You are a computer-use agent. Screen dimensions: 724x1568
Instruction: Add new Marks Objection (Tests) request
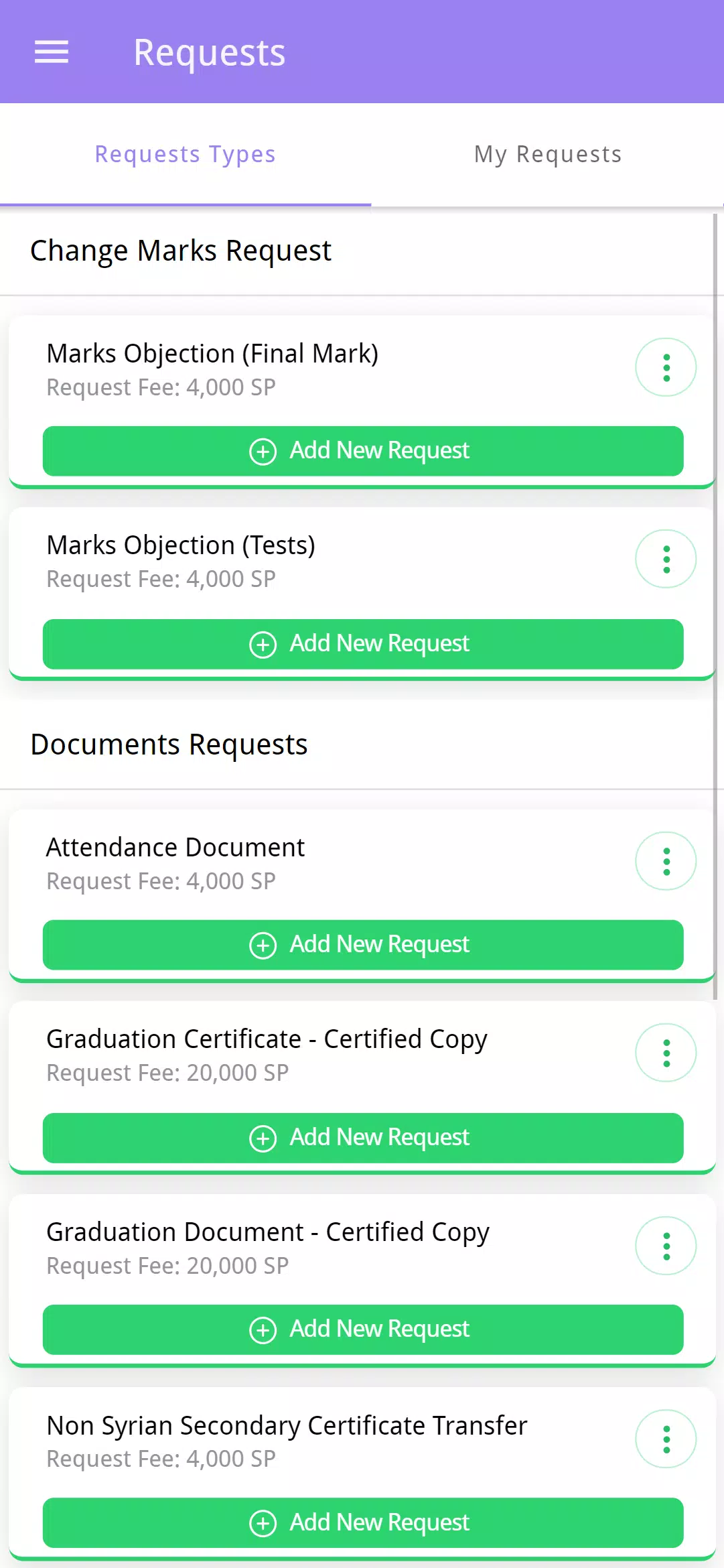(x=363, y=644)
